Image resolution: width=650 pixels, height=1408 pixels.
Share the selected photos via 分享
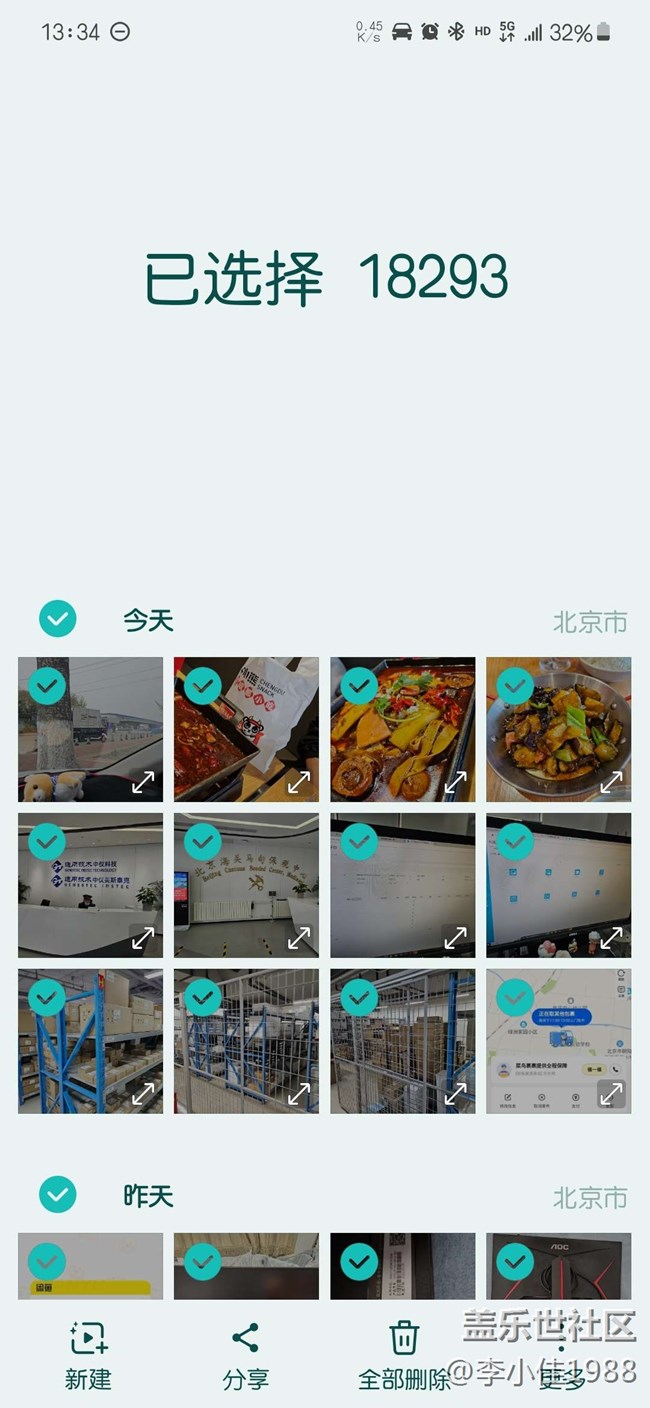(x=245, y=1354)
